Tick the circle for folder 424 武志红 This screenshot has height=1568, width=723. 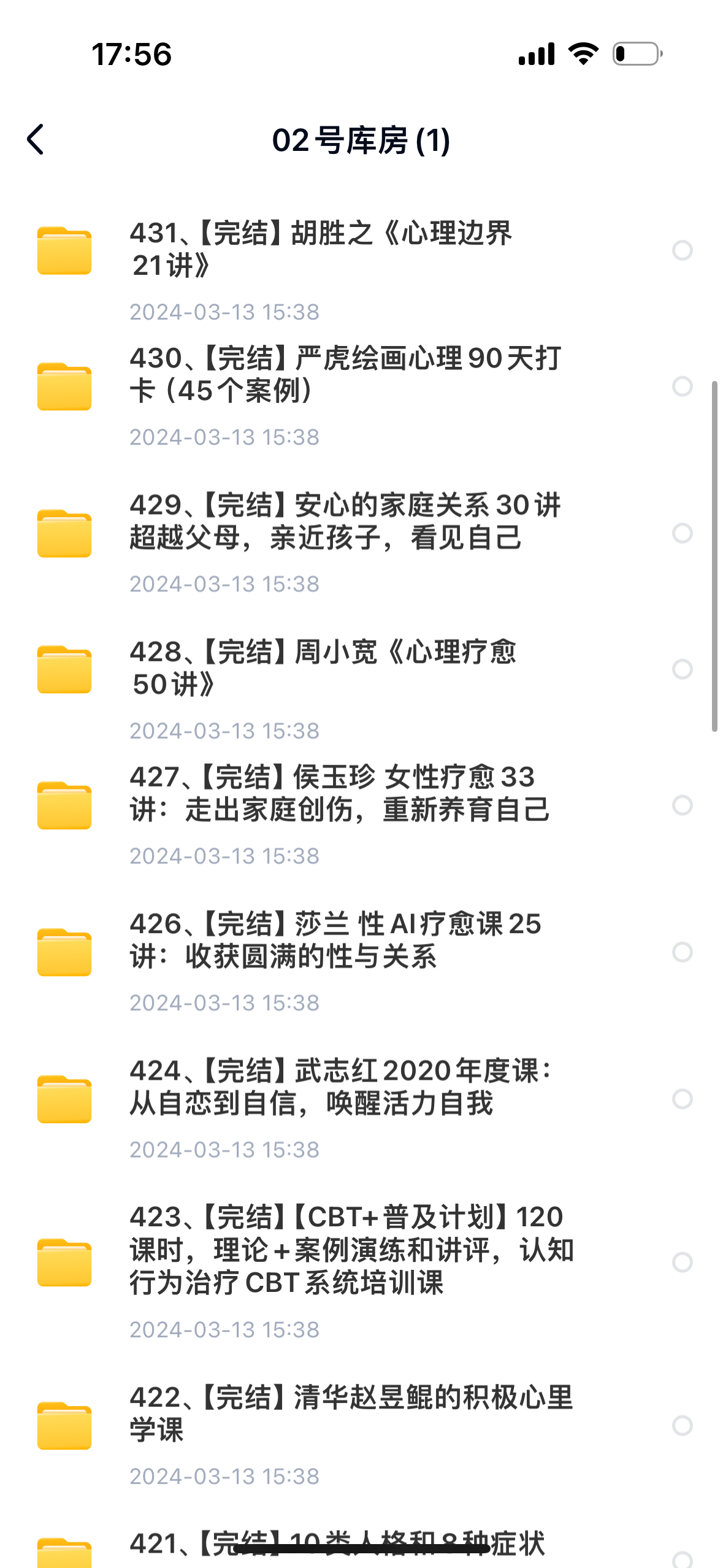682,1099
